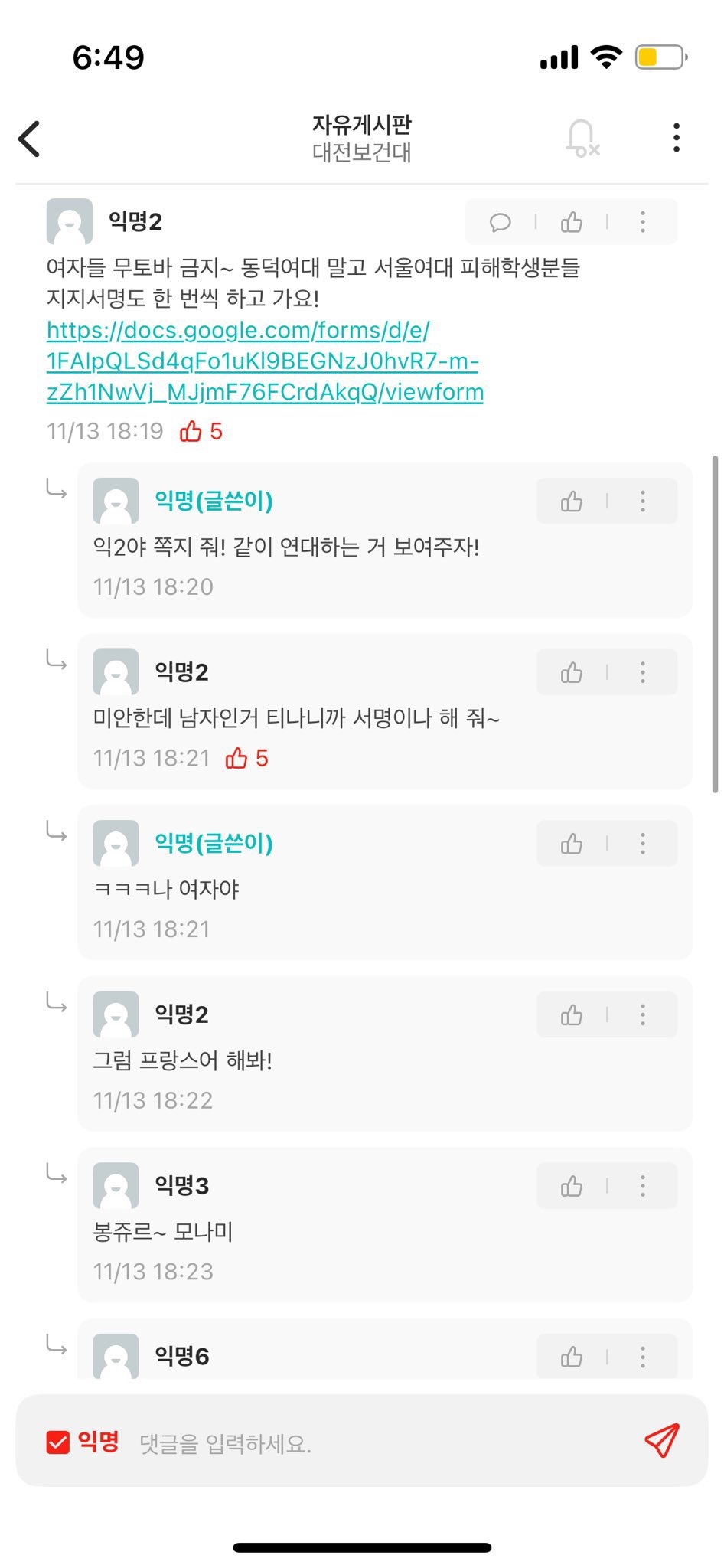Like 익명2's comment with the Google form link

[571, 222]
